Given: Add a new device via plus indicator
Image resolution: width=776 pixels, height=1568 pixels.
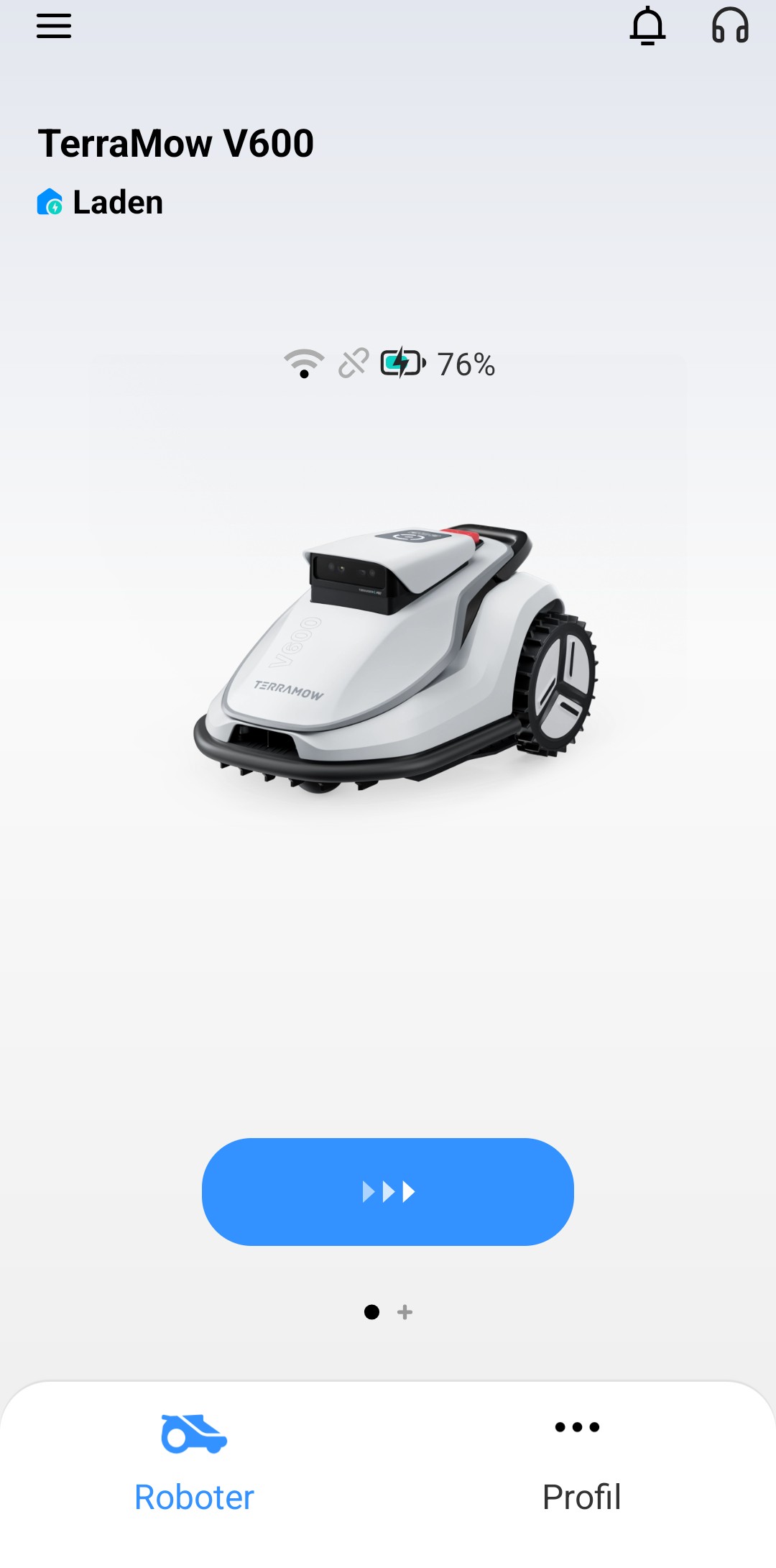Looking at the screenshot, I should click(405, 1312).
